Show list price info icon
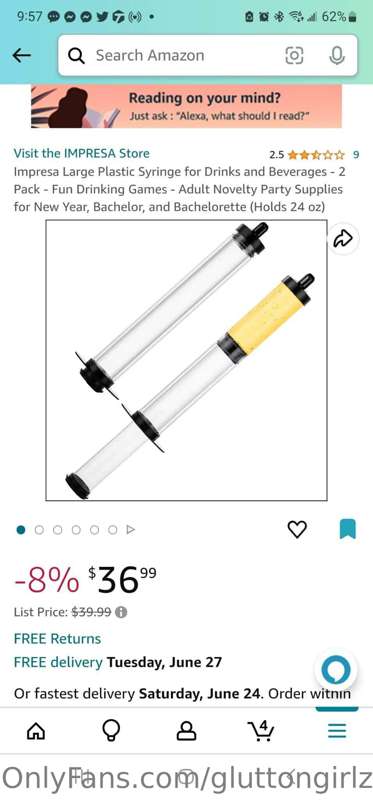The image size is (373, 800). tap(121, 612)
